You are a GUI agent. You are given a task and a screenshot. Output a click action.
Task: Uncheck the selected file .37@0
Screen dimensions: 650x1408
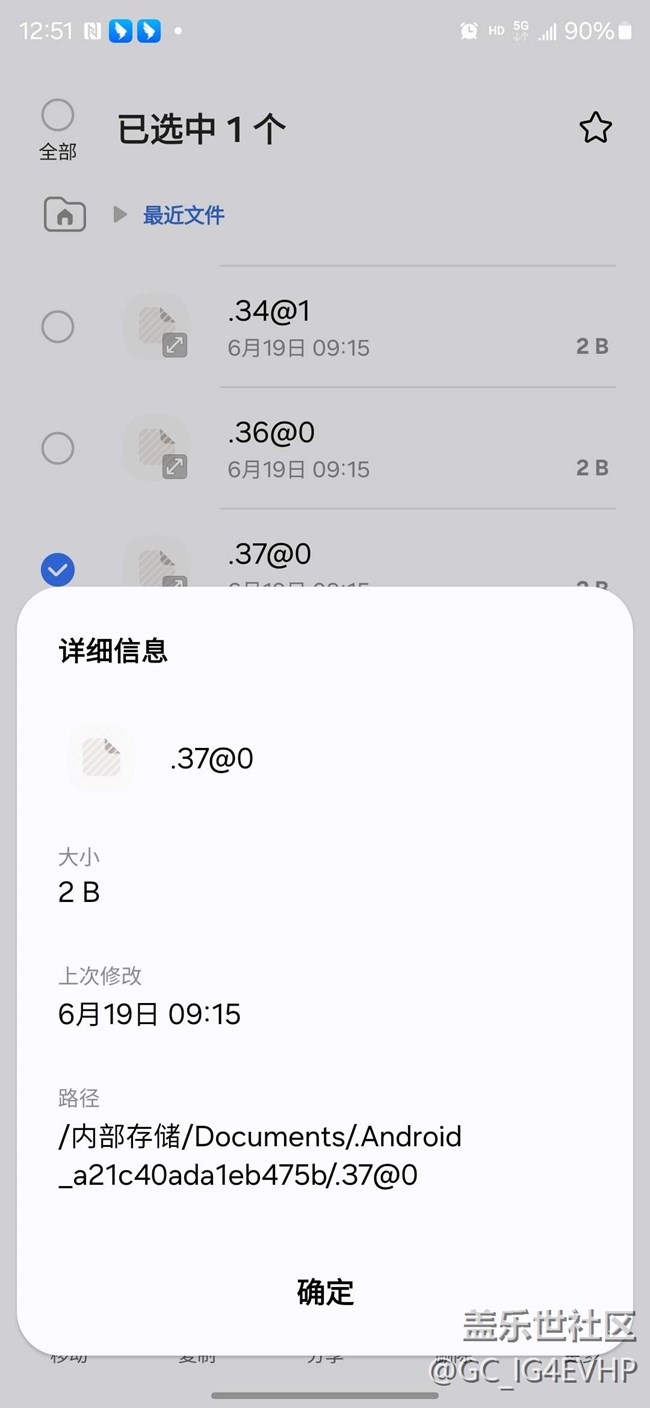point(58,569)
